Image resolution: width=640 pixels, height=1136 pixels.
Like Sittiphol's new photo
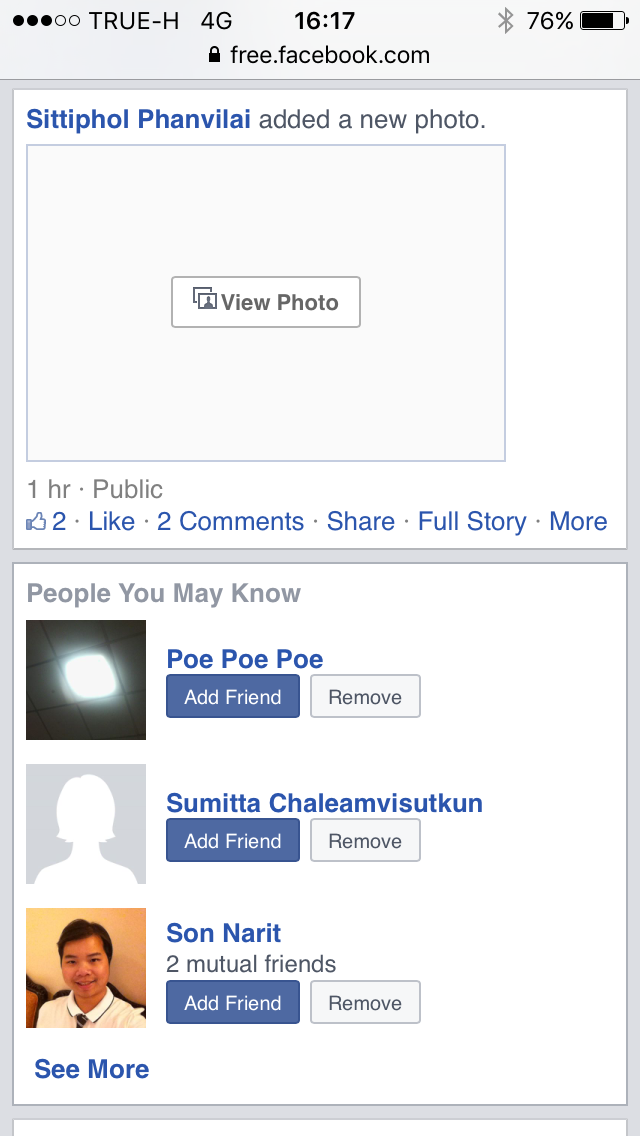pos(111,521)
